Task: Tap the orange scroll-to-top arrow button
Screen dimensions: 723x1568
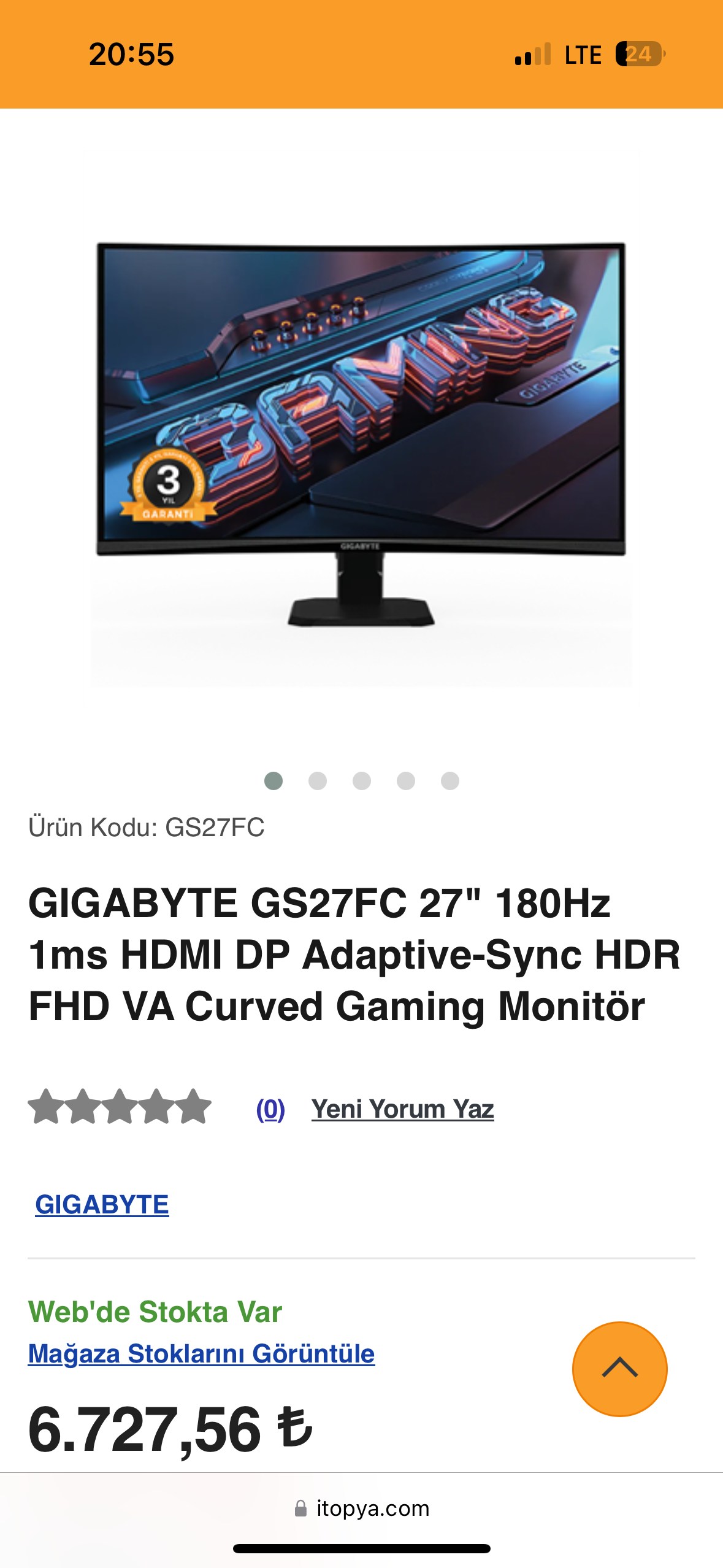Action: tap(620, 1369)
